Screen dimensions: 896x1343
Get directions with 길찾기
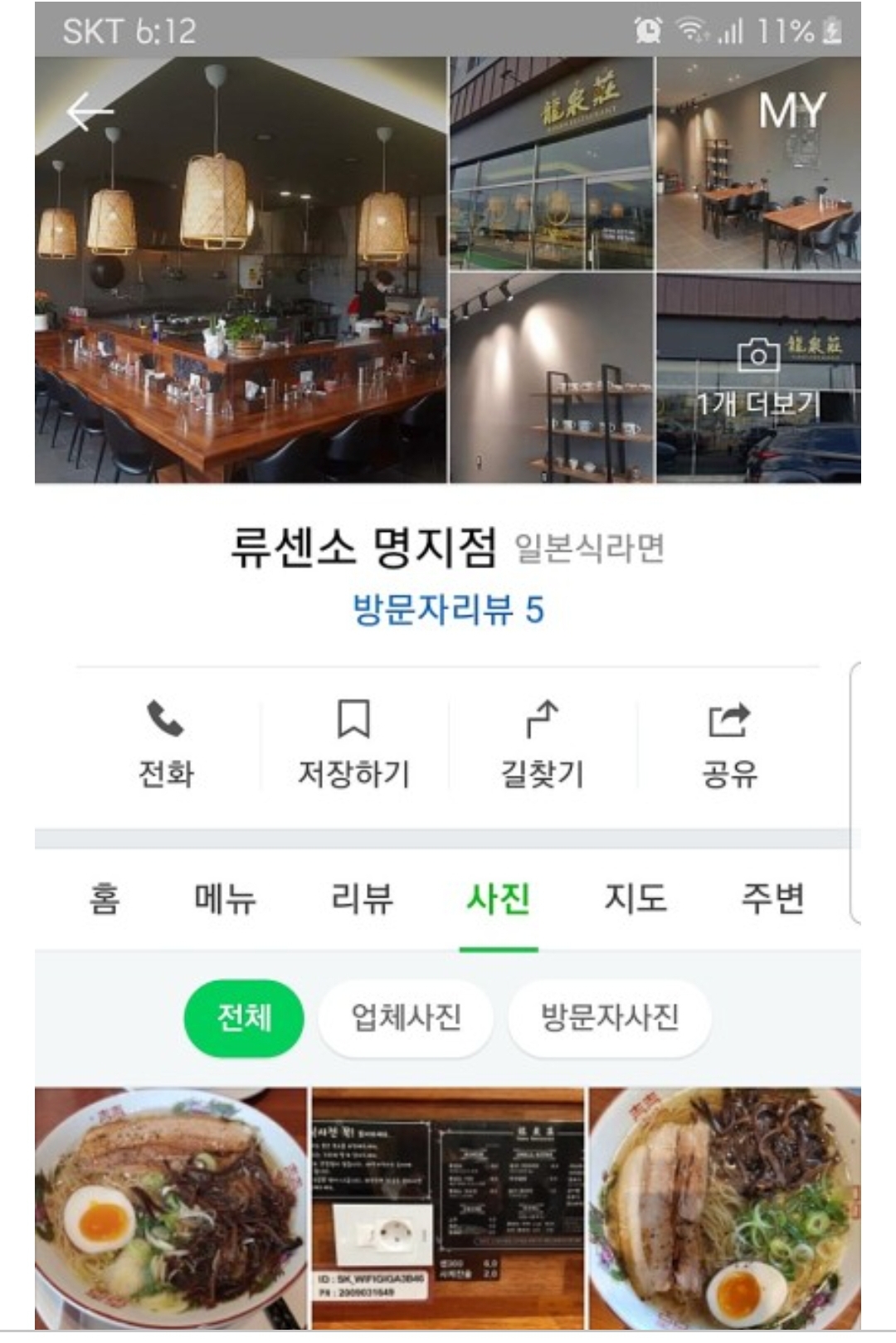click(543, 744)
